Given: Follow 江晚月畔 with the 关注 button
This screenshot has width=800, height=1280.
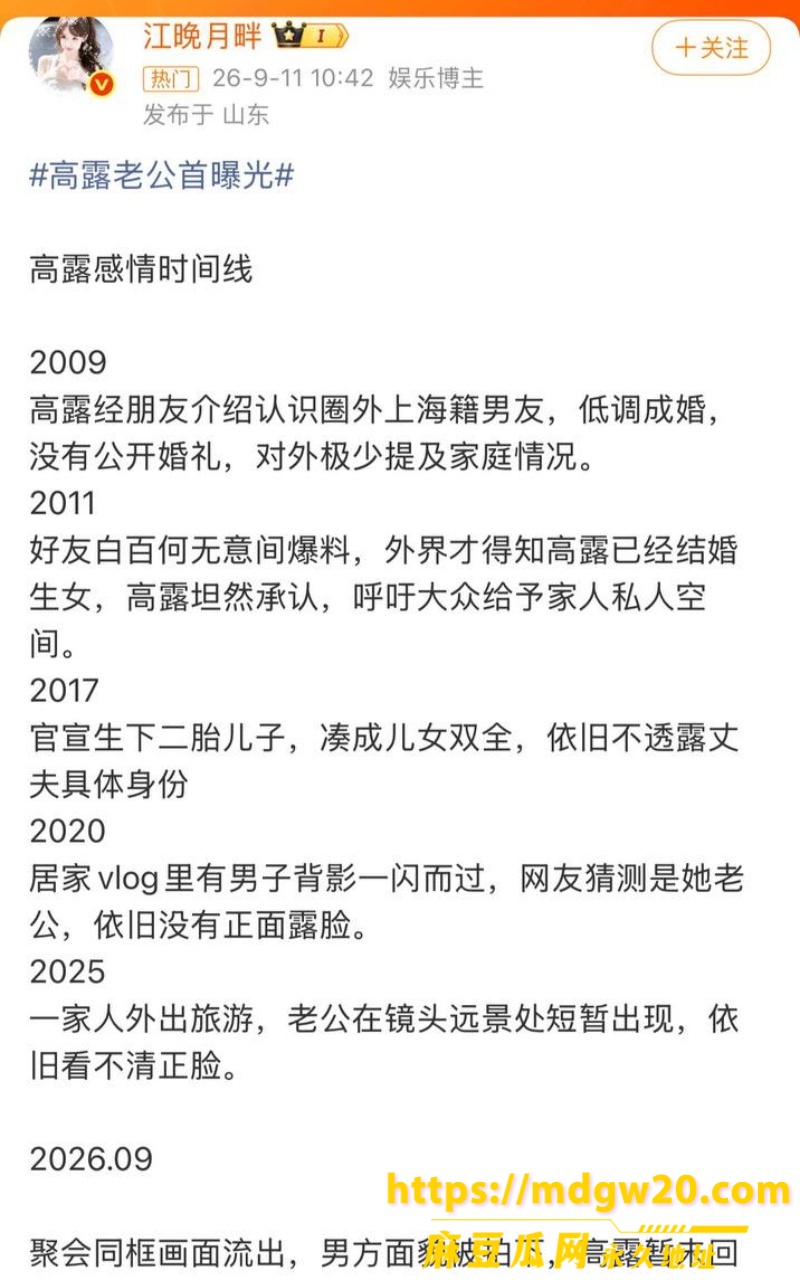Looking at the screenshot, I should pyautogui.click(x=711, y=47).
